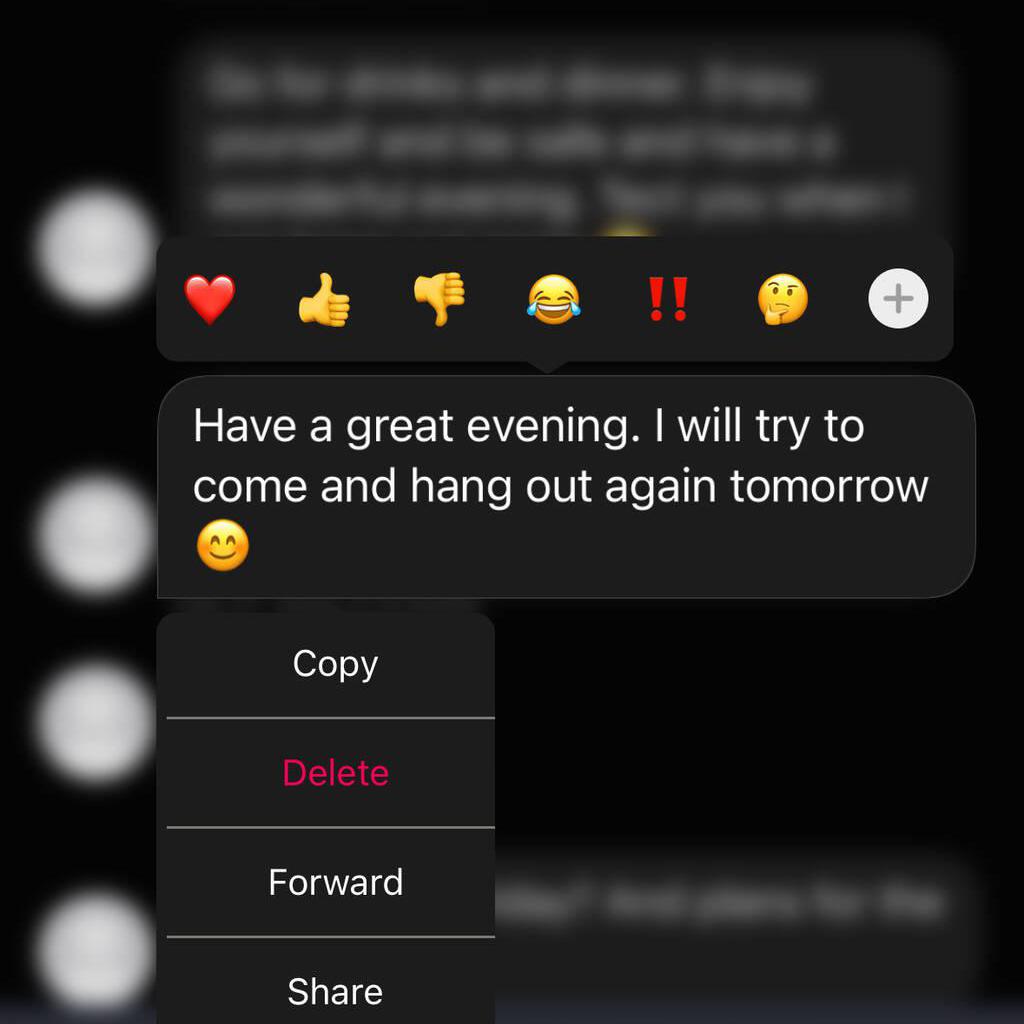Open more reactions with the plus button
This screenshot has height=1024, width=1024.
click(898, 299)
